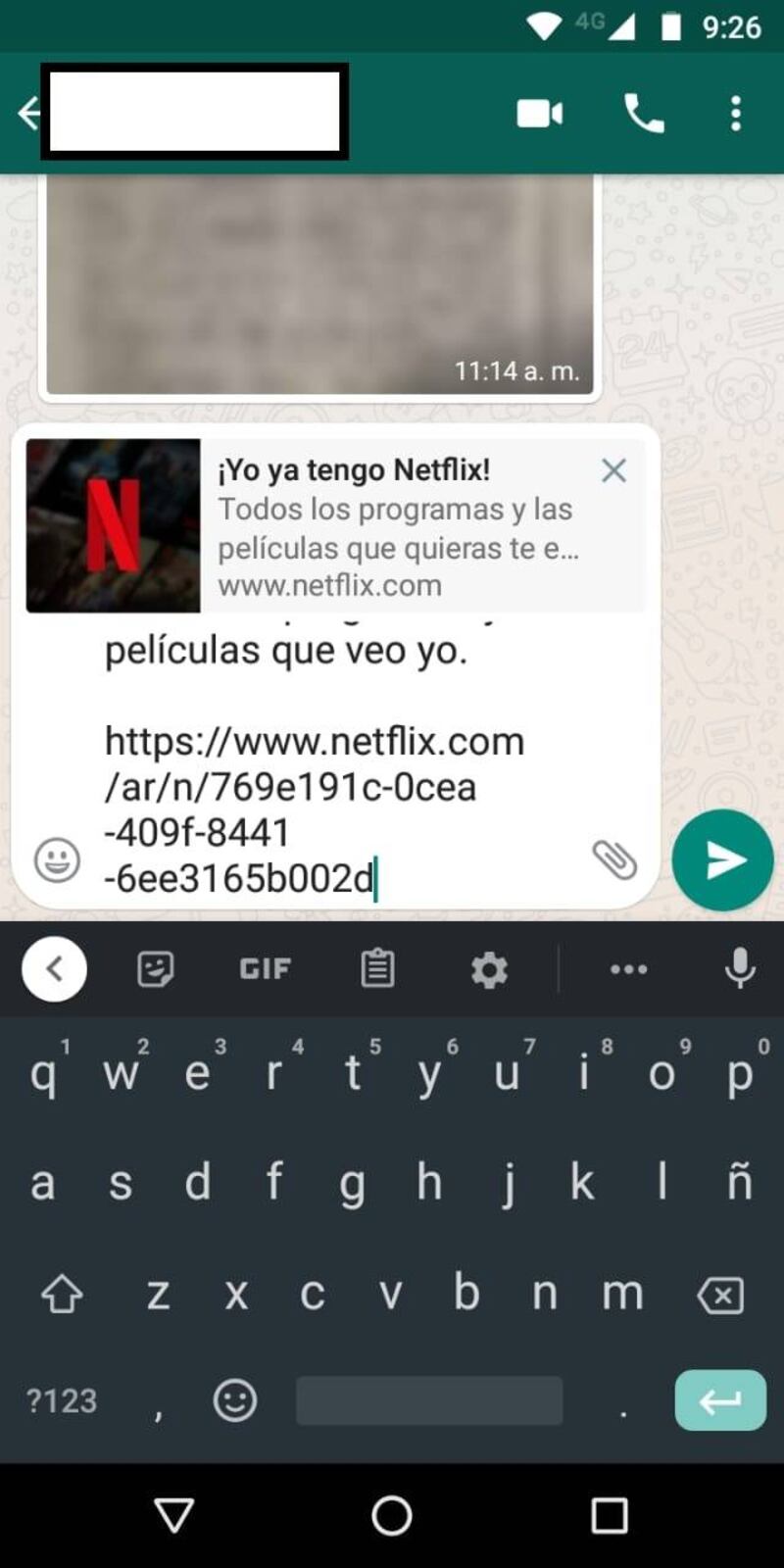Tap the message text field
The image size is (784, 1568).
(333, 784)
